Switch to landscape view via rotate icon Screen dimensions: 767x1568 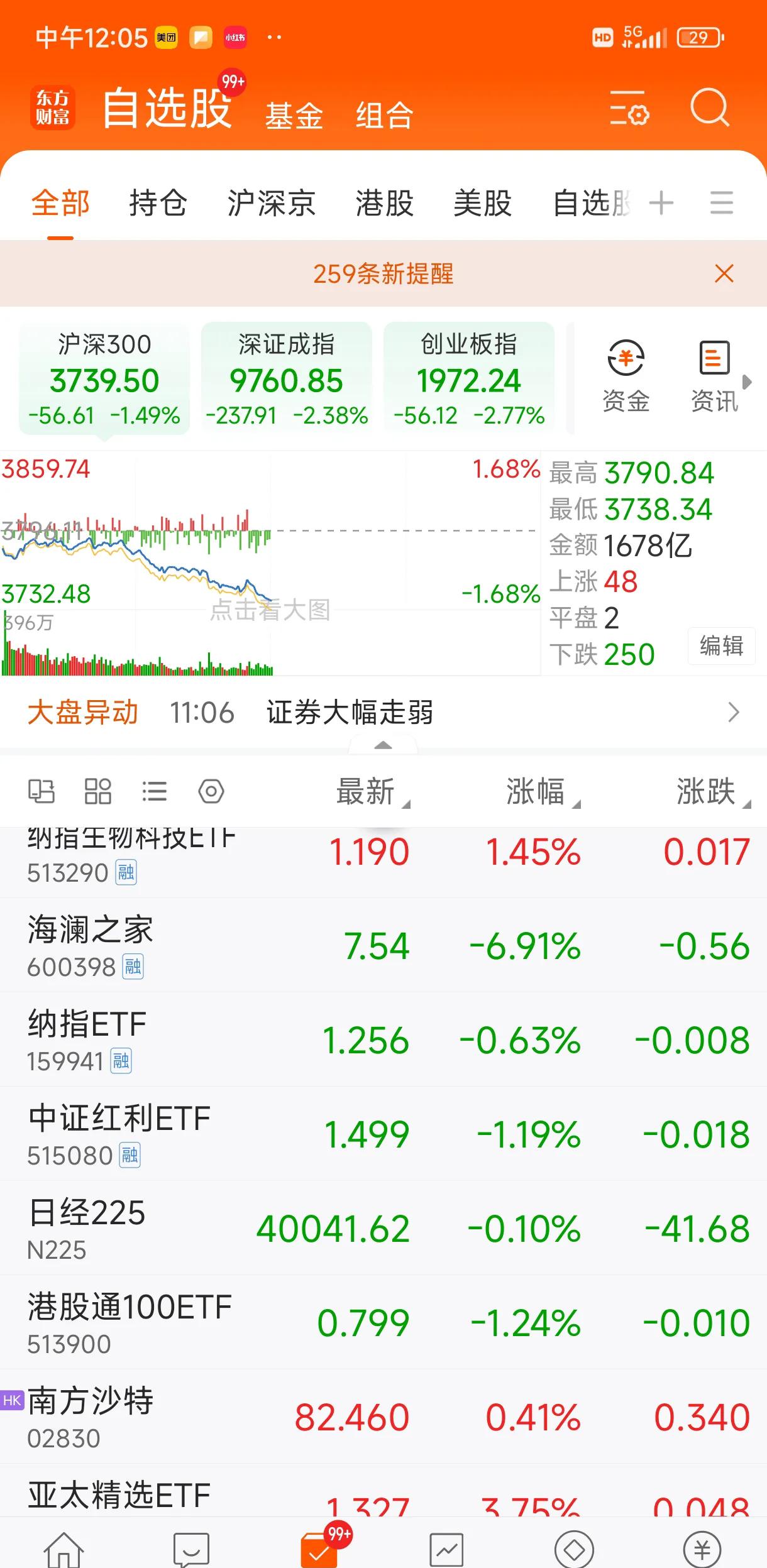click(x=41, y=791)
